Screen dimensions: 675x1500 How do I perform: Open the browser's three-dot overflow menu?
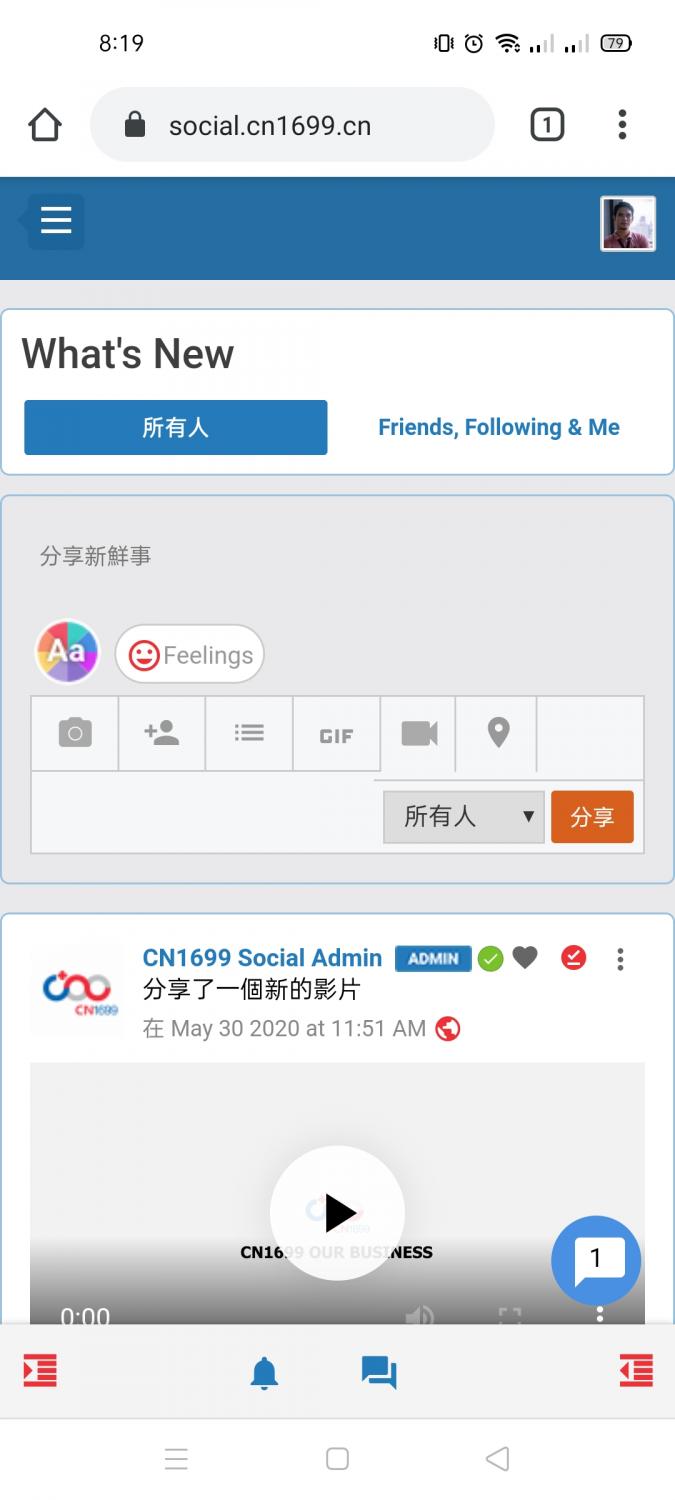(622, 125)
